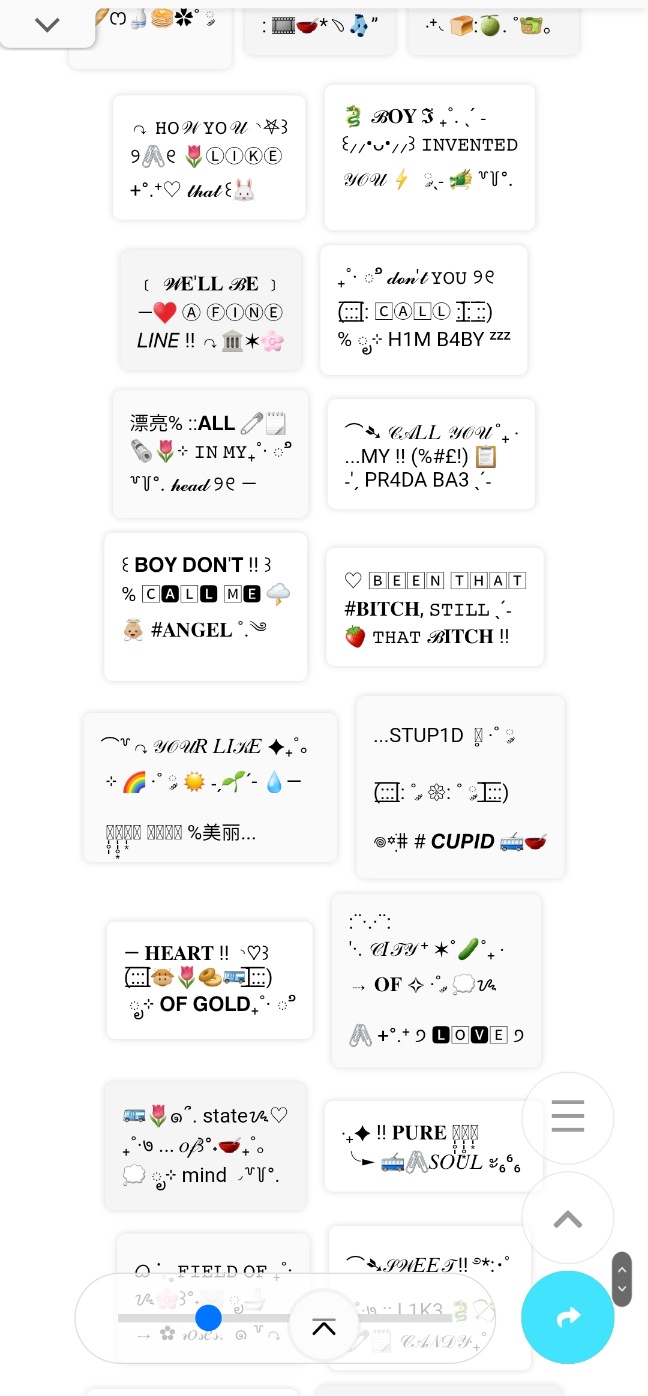Choose the "YOUR LIKE" rainbow card

pos(210,787)
